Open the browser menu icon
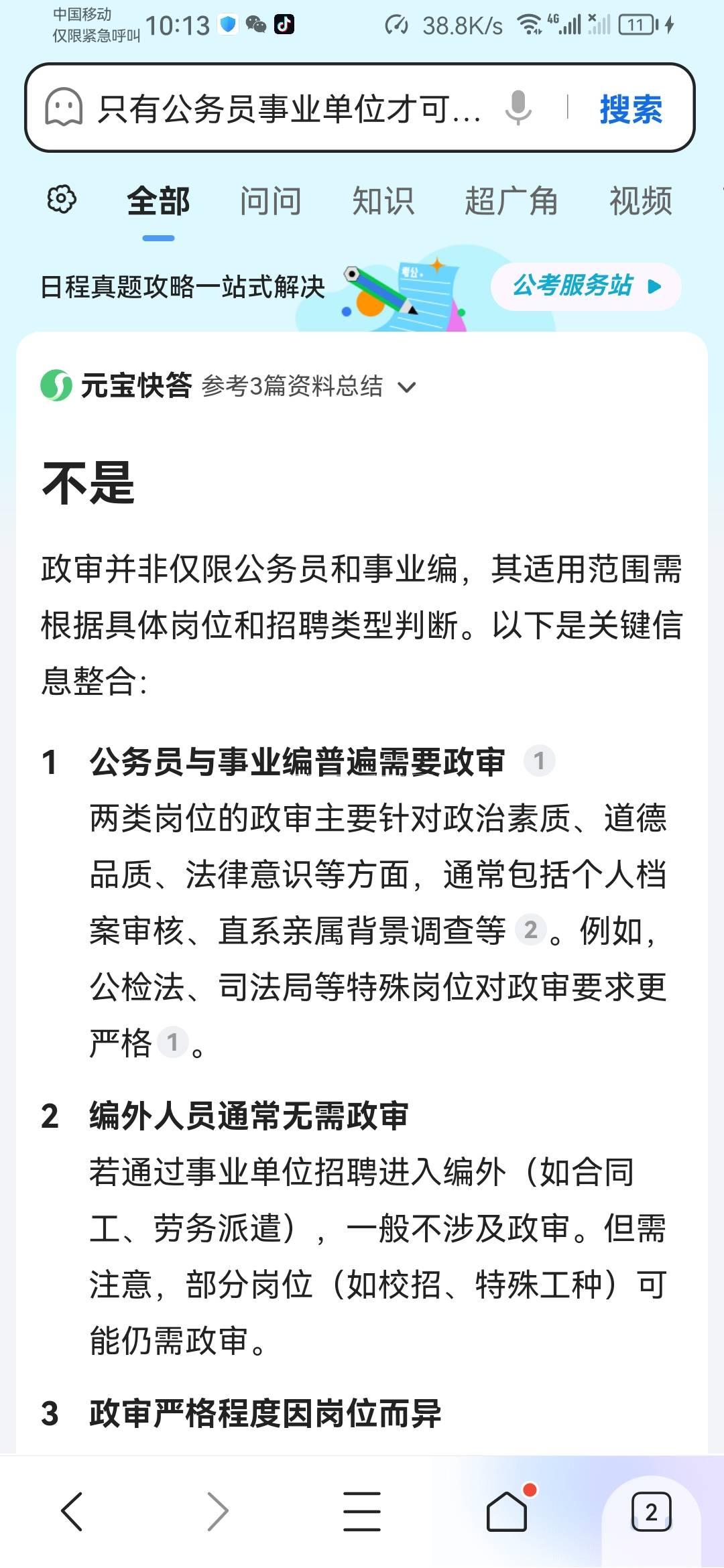724x1568 pixels. point(362,1512)
